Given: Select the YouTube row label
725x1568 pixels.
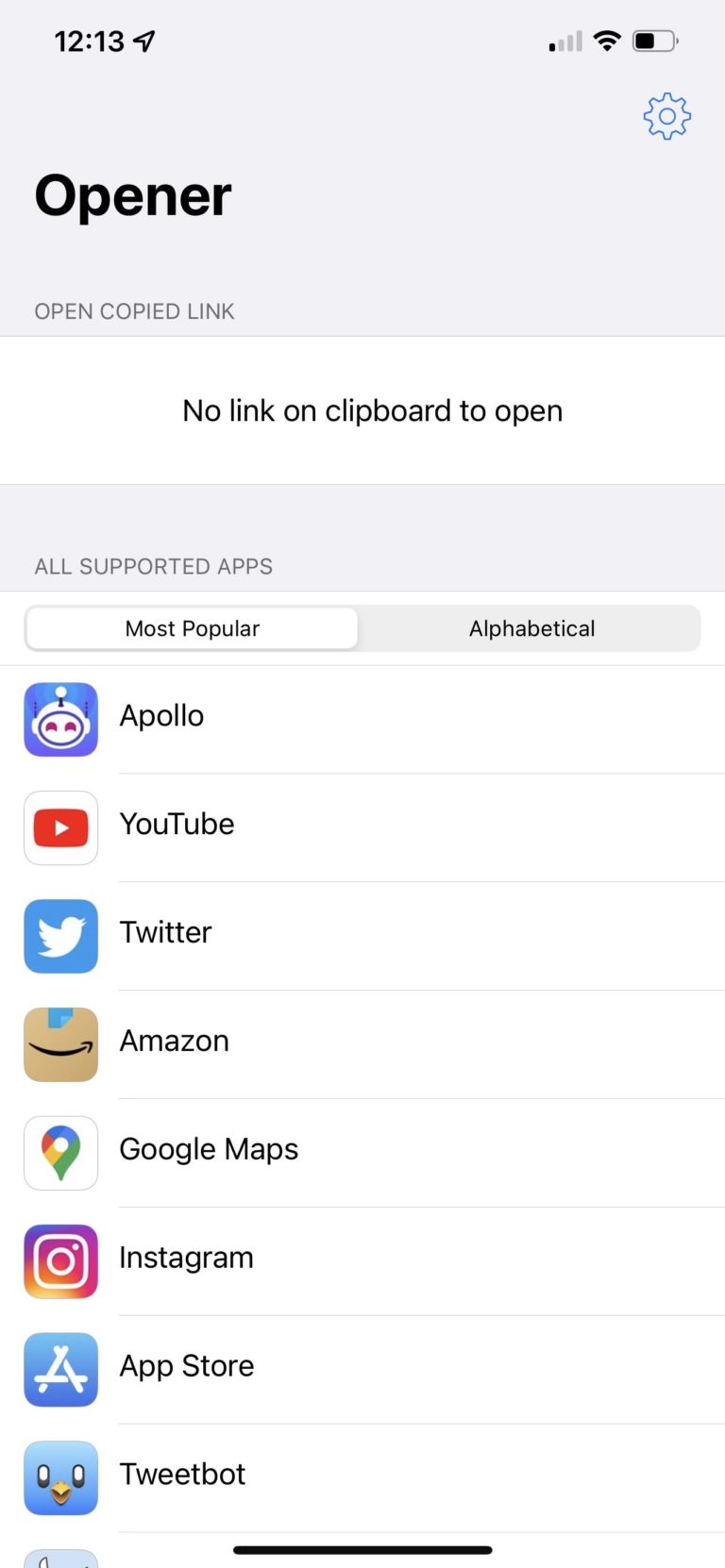Looking at the screenshot, I should [177, 824].
